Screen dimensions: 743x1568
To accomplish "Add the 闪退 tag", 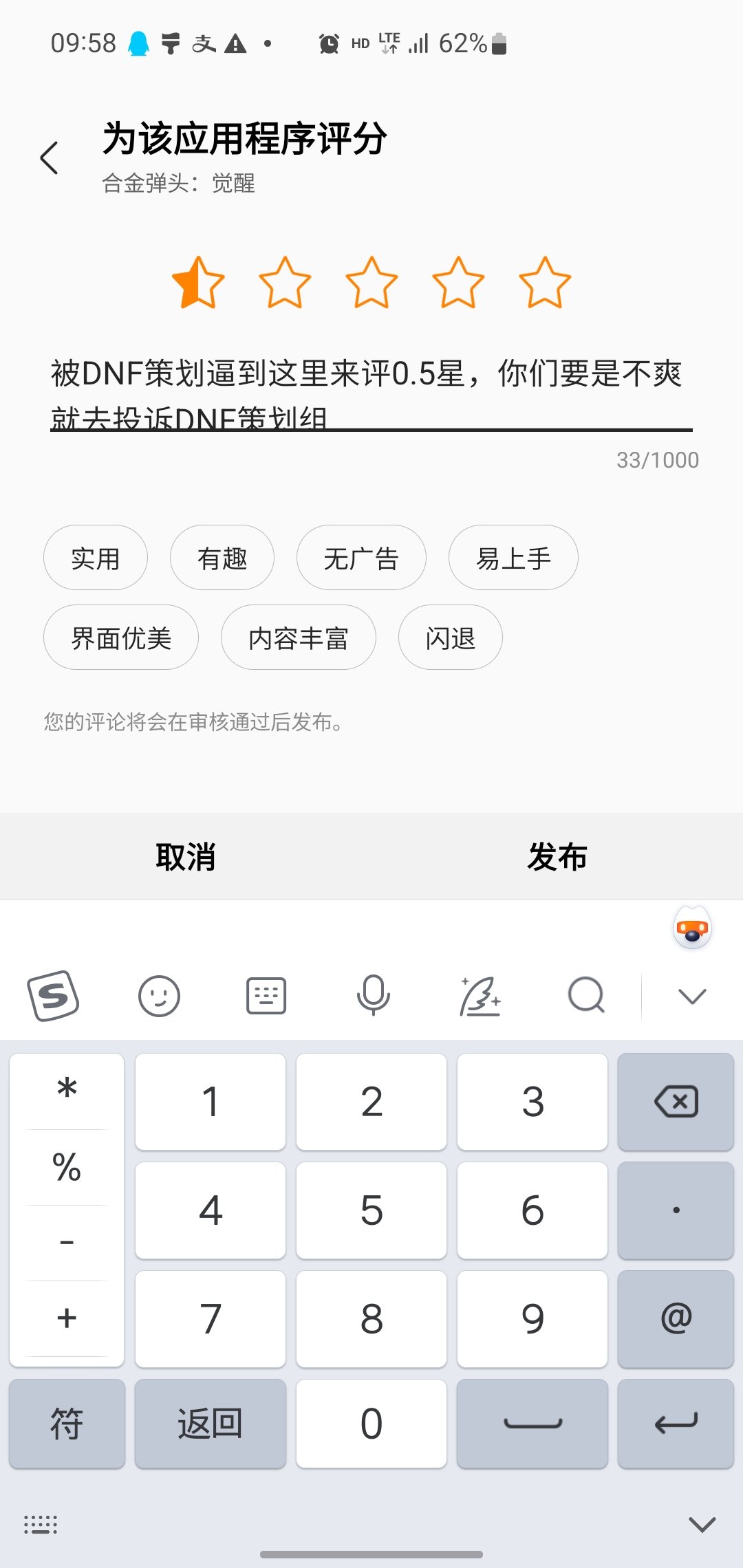I will click(x=451, y=638).
